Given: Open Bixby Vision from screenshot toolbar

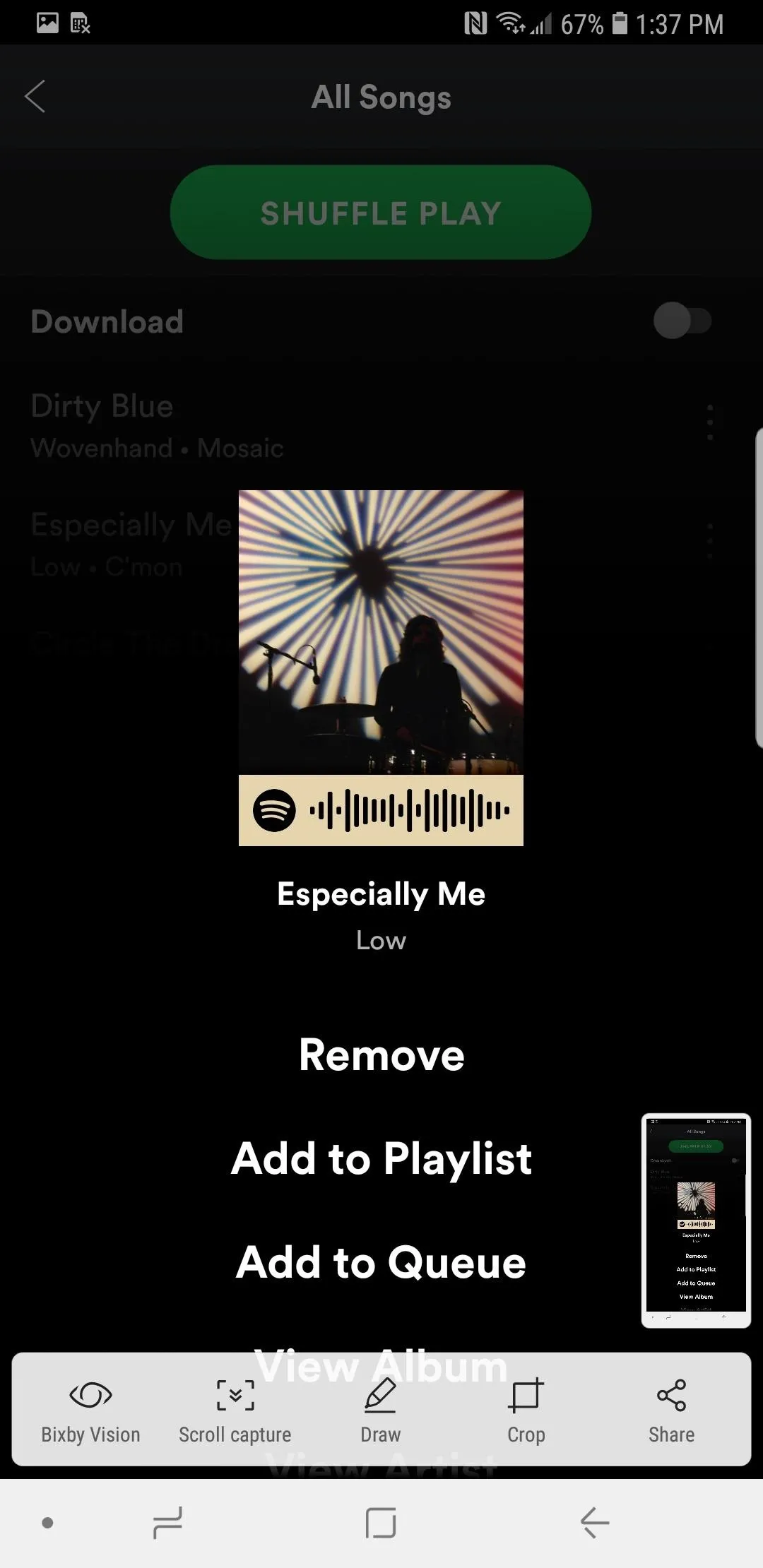Looking at the screenshot, I should coord(90,1410).
